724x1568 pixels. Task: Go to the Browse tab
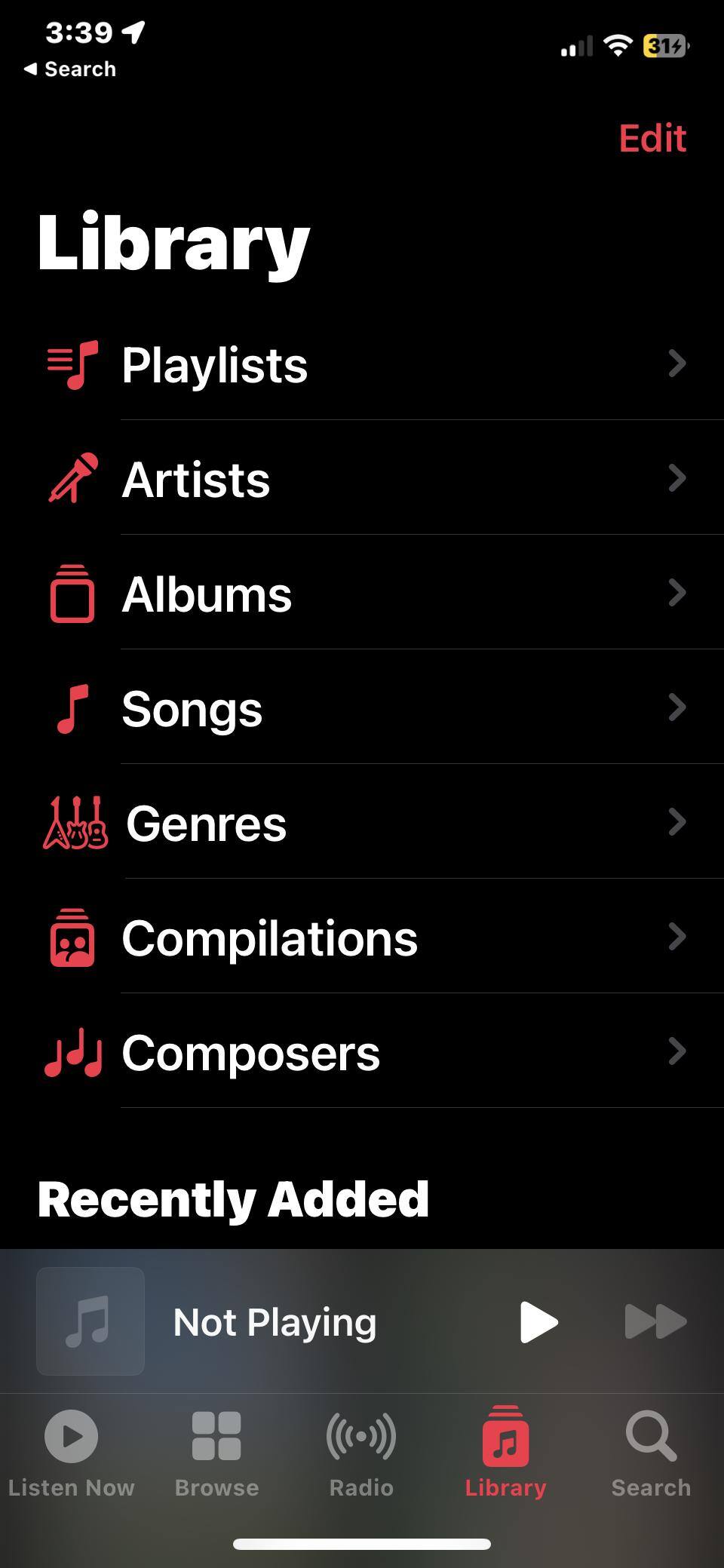(216, 1453)
